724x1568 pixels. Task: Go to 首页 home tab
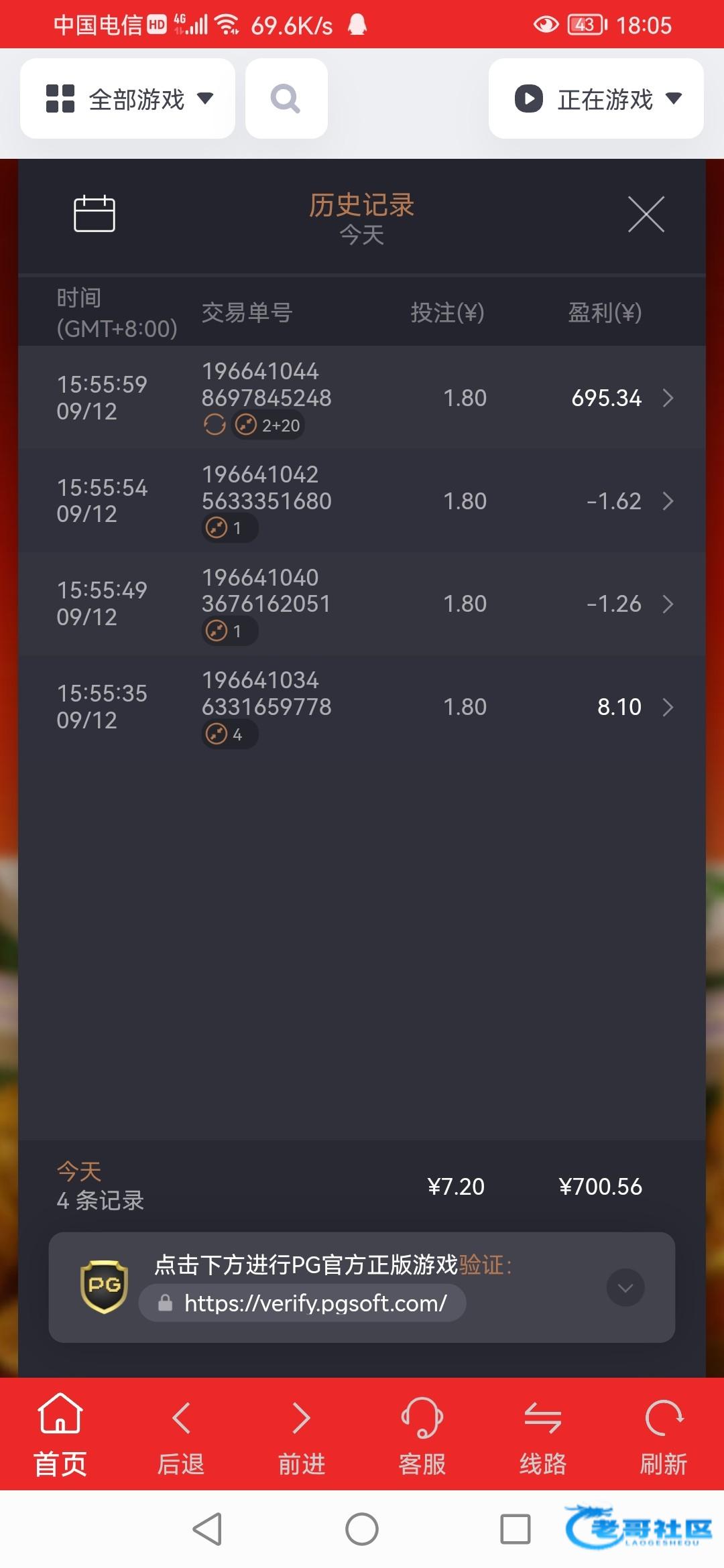(x=60, y=1434)
